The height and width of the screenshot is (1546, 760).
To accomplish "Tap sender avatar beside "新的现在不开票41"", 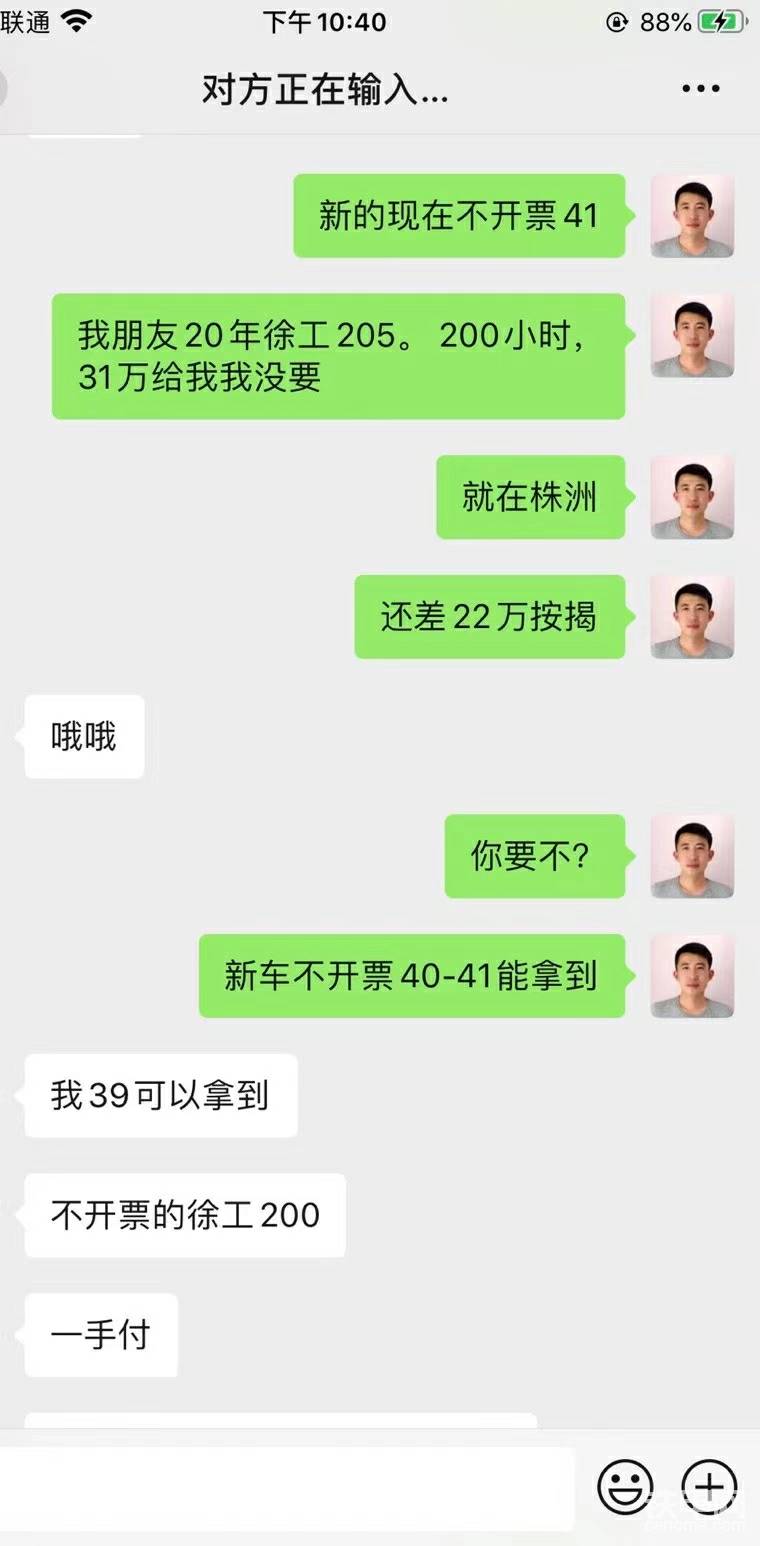I will (692, 216).
